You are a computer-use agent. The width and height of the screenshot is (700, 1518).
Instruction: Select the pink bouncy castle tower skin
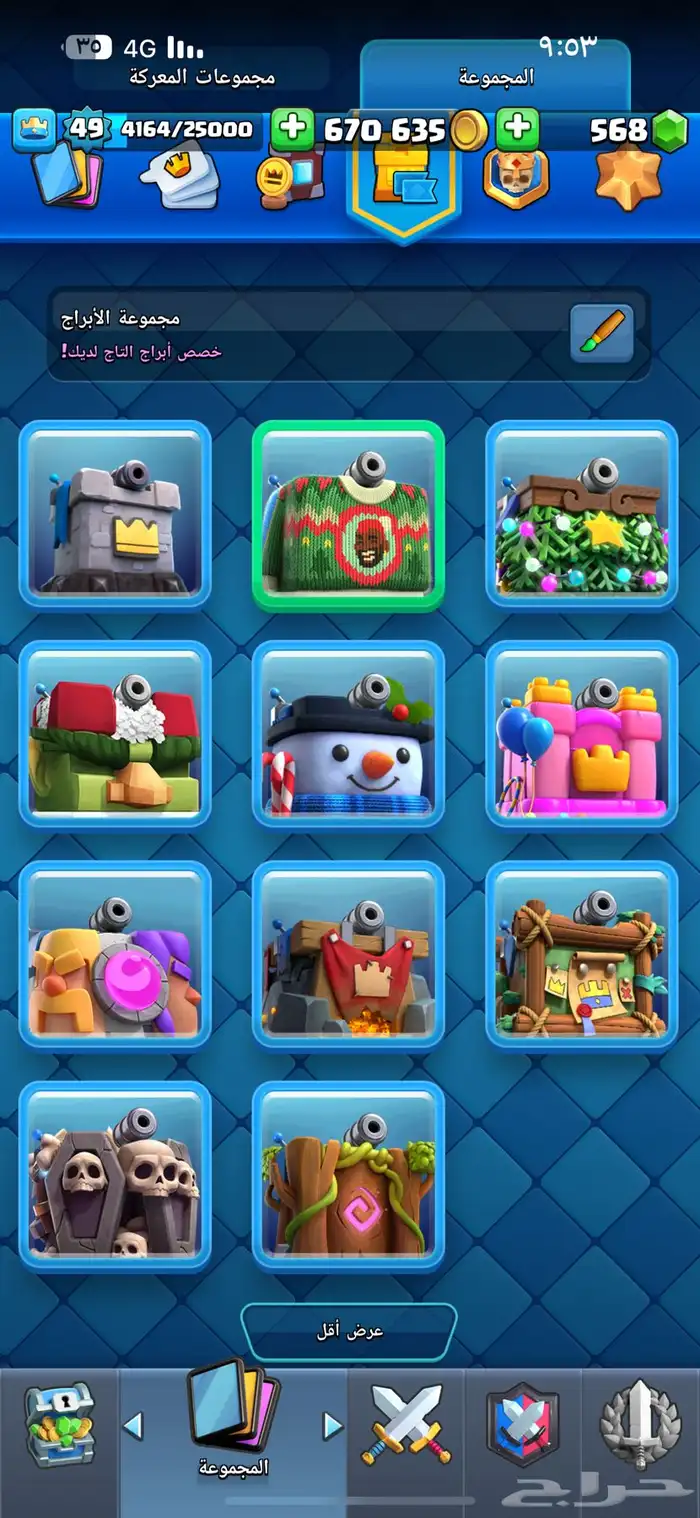[582, 734]
